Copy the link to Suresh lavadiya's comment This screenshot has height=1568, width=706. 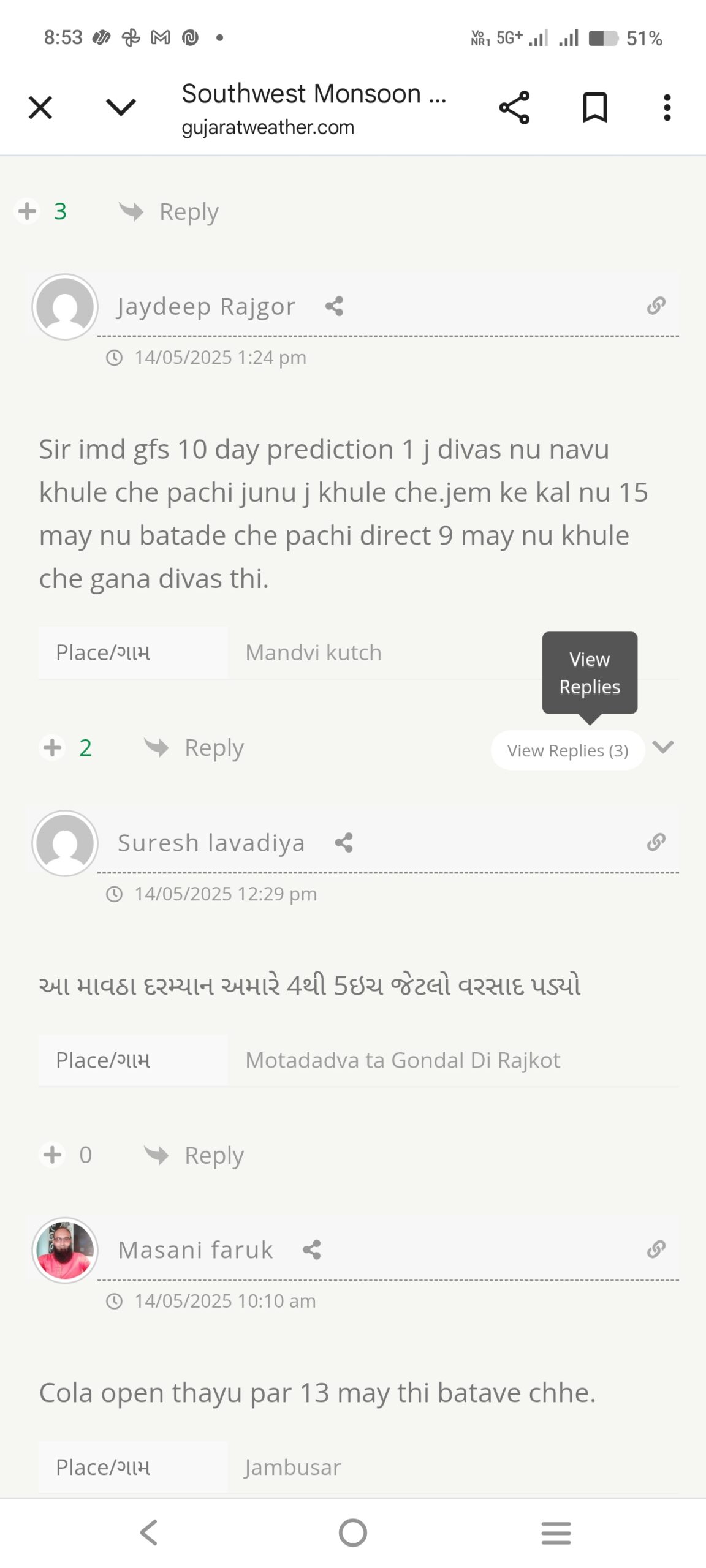point(656,842)
